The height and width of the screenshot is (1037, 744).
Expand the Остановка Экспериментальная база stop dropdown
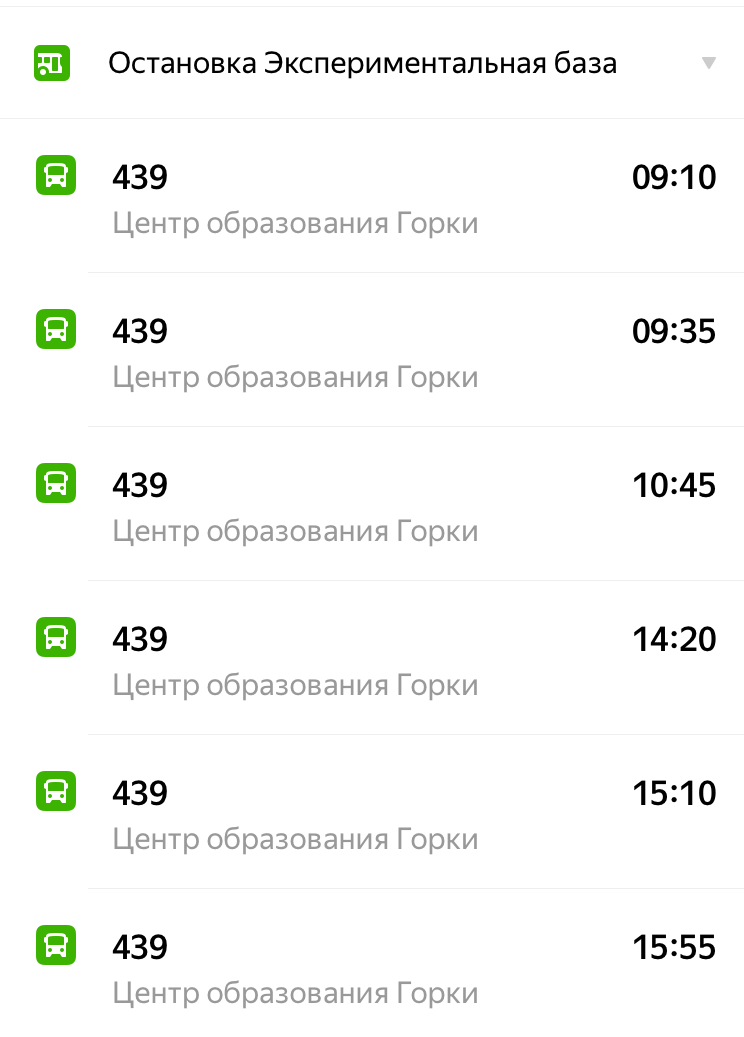(x=708, y=63)
